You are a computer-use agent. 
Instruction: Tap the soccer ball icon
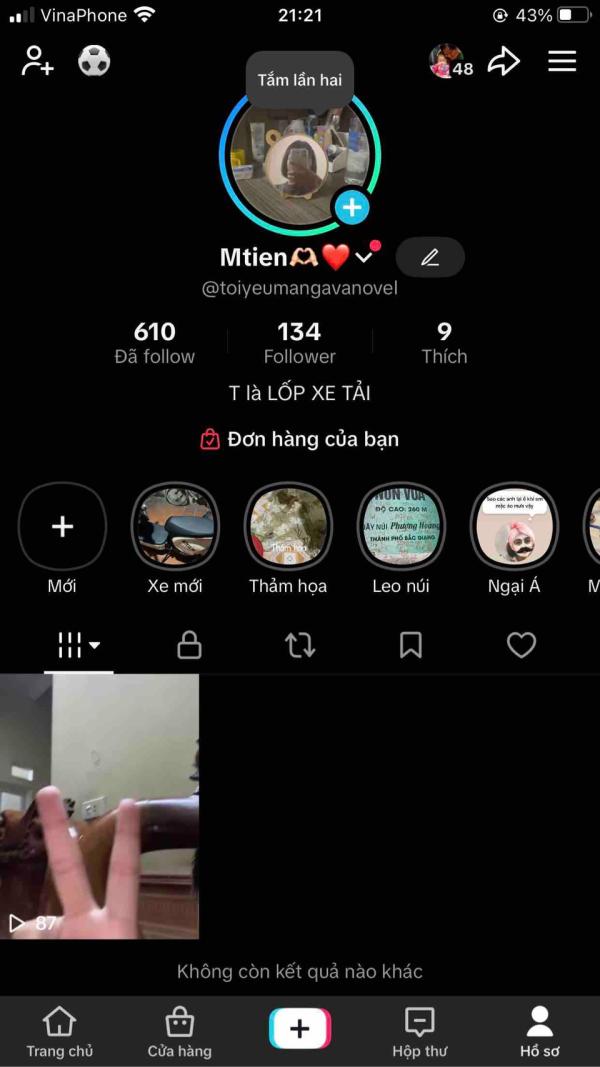pyautogui.click(x=94, y=61)
